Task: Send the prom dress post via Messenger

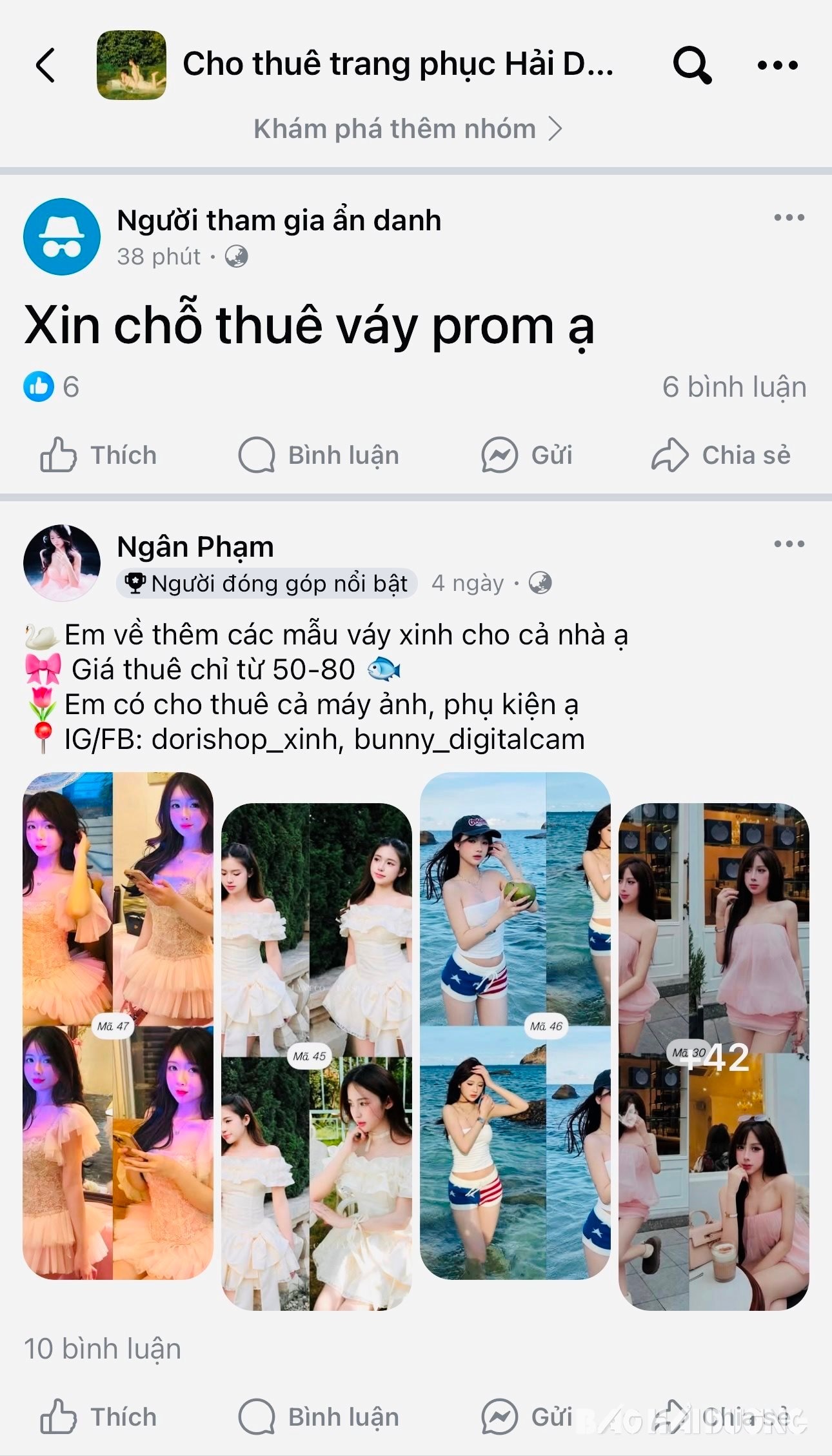Action: click(x=527, y=455)
